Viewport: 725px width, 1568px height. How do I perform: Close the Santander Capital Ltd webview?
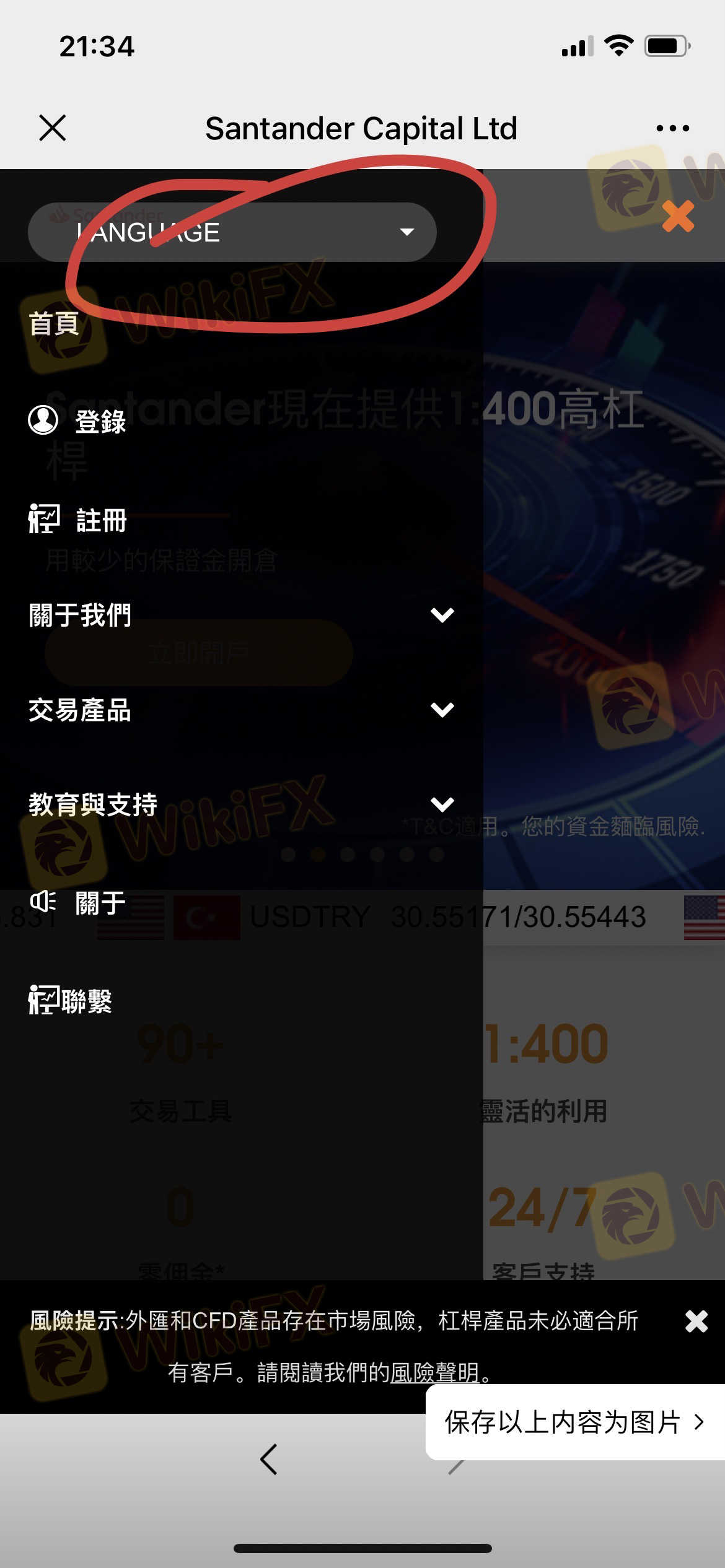(x=52, y=128)
